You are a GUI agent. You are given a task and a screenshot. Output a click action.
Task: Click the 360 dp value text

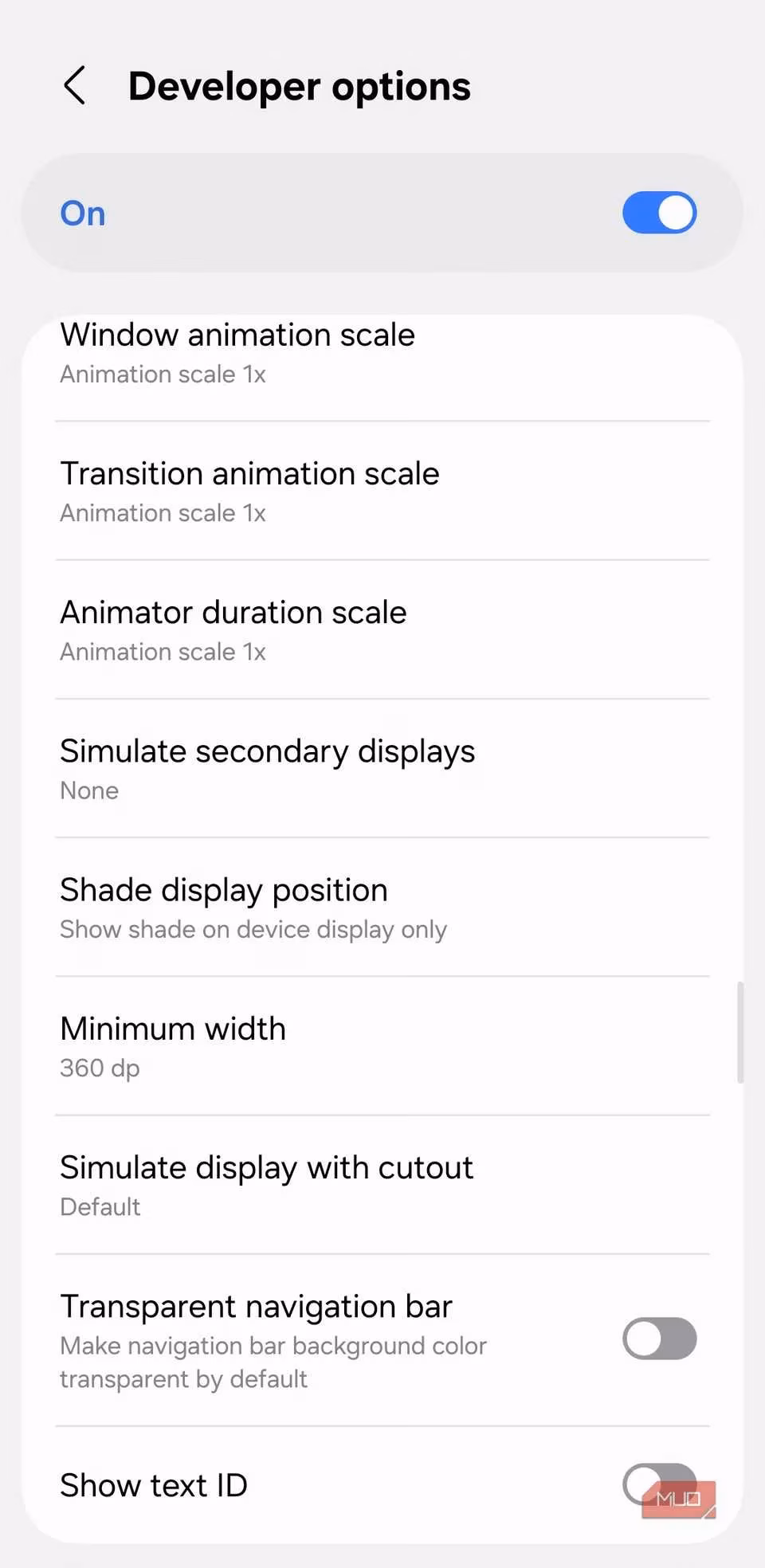click(x=99, y=1068)
